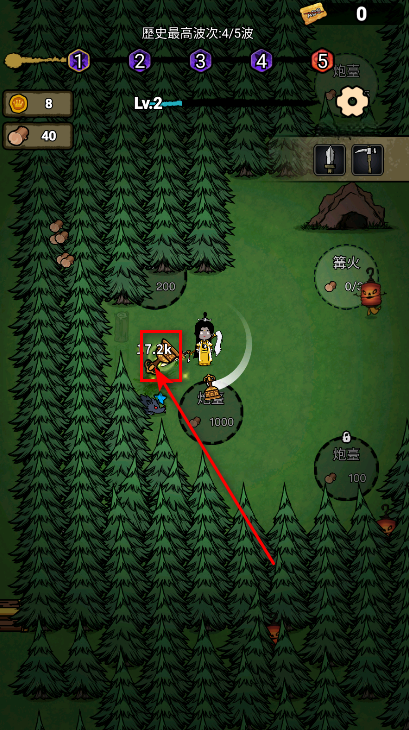Viewport: 409px width, 730px height.
Task: Select the sword weapon slot
Action: pos(329,160)
